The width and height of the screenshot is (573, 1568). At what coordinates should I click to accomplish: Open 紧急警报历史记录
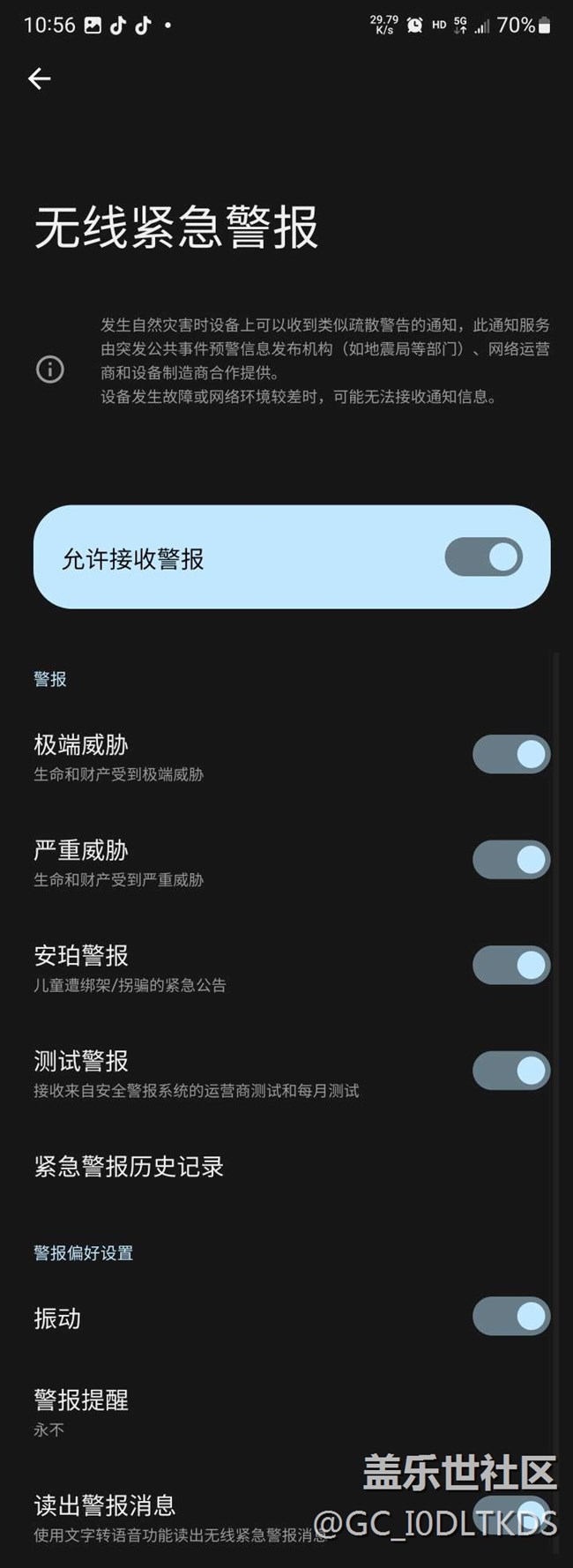point(129,1167)
